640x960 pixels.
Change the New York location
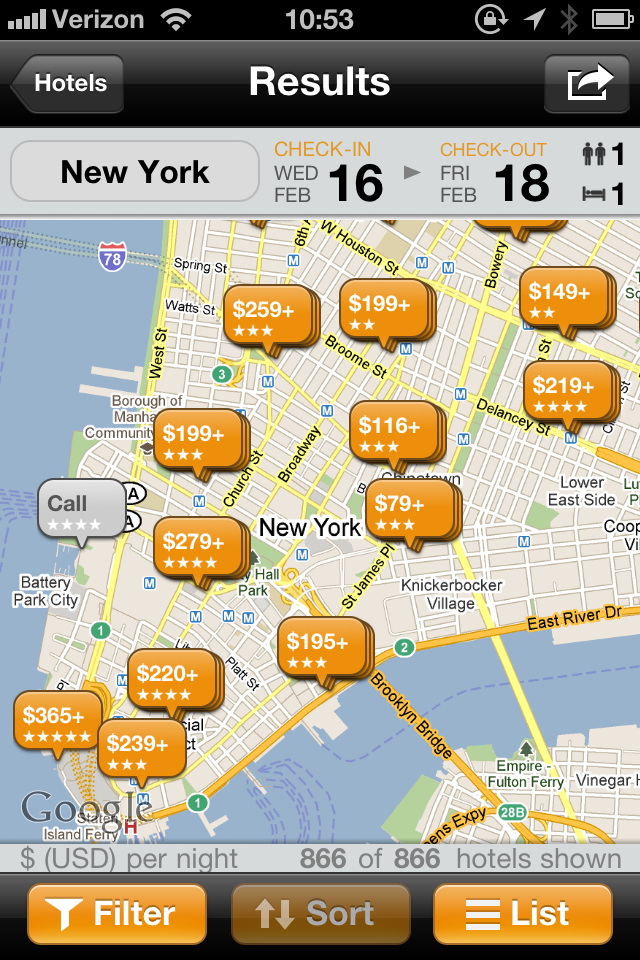(135, 172)
